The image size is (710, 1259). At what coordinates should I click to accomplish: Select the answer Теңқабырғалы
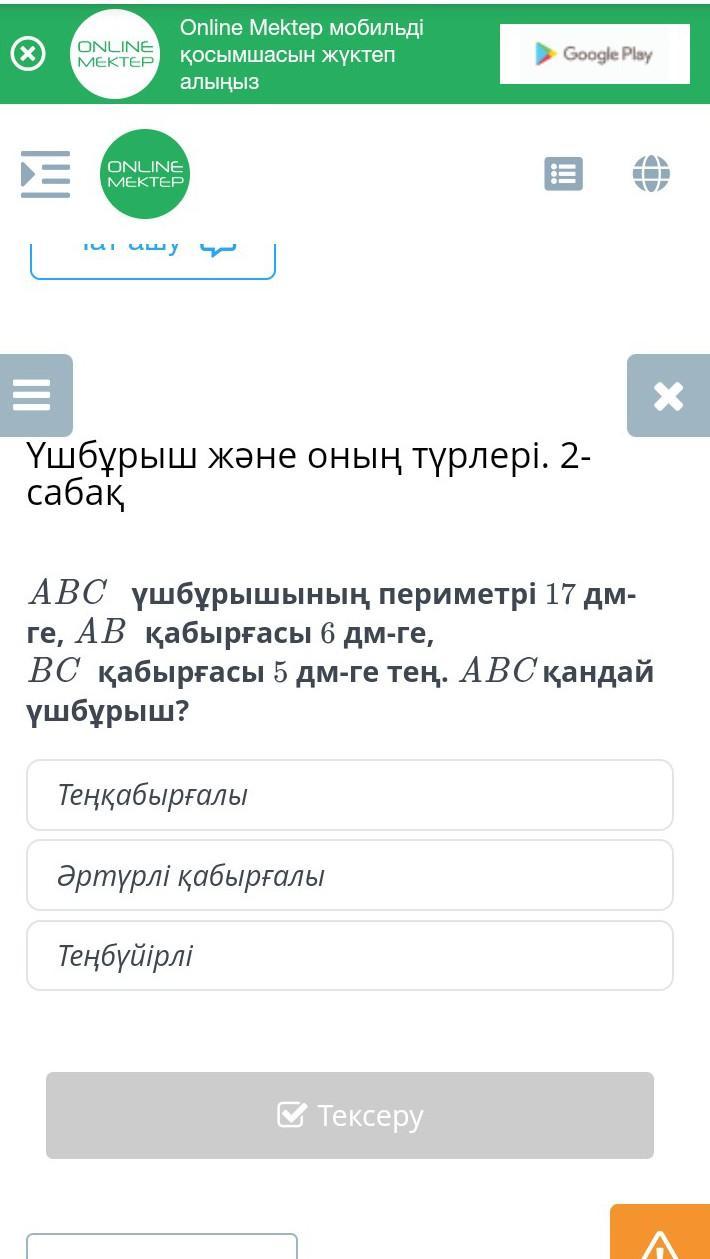coord(350,795)
